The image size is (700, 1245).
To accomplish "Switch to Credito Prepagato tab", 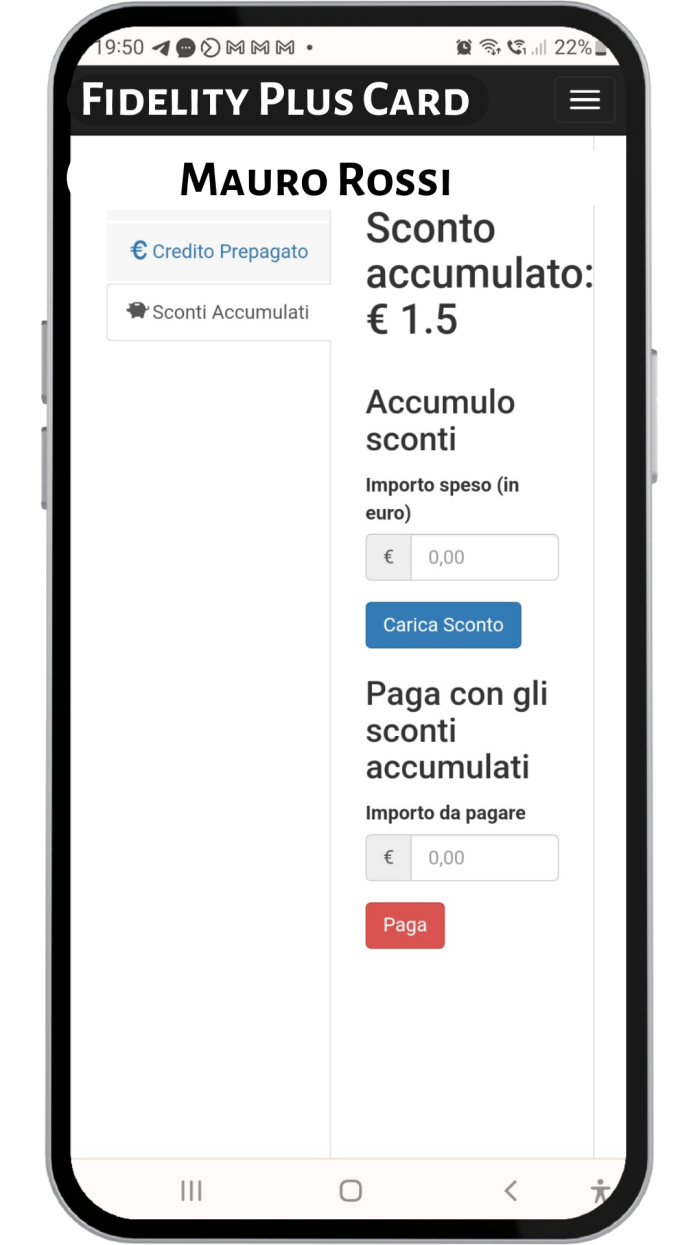I will click(x=219, y=251).
